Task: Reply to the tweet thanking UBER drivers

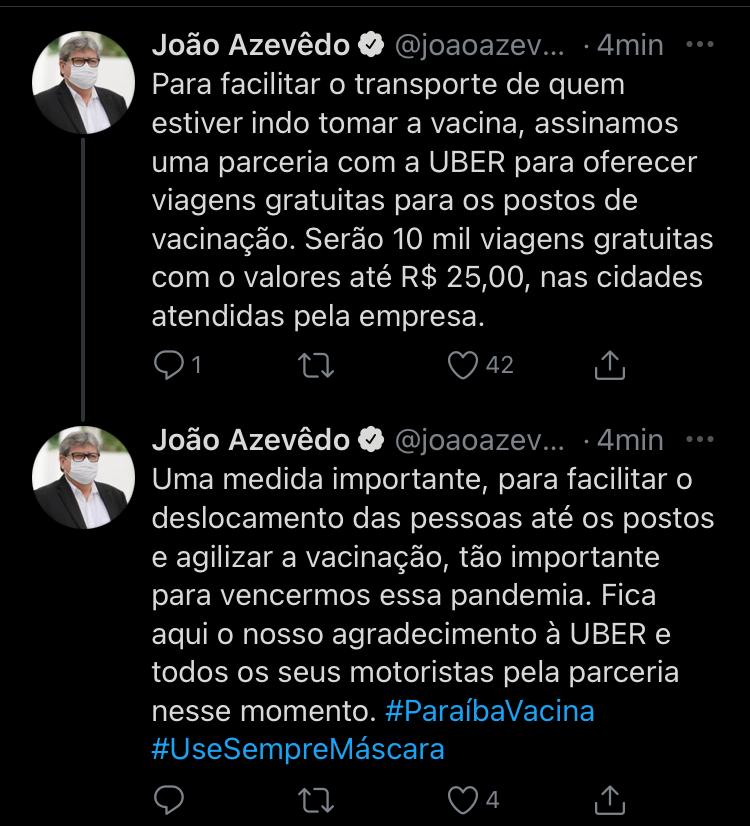Action: pos(169,800)
